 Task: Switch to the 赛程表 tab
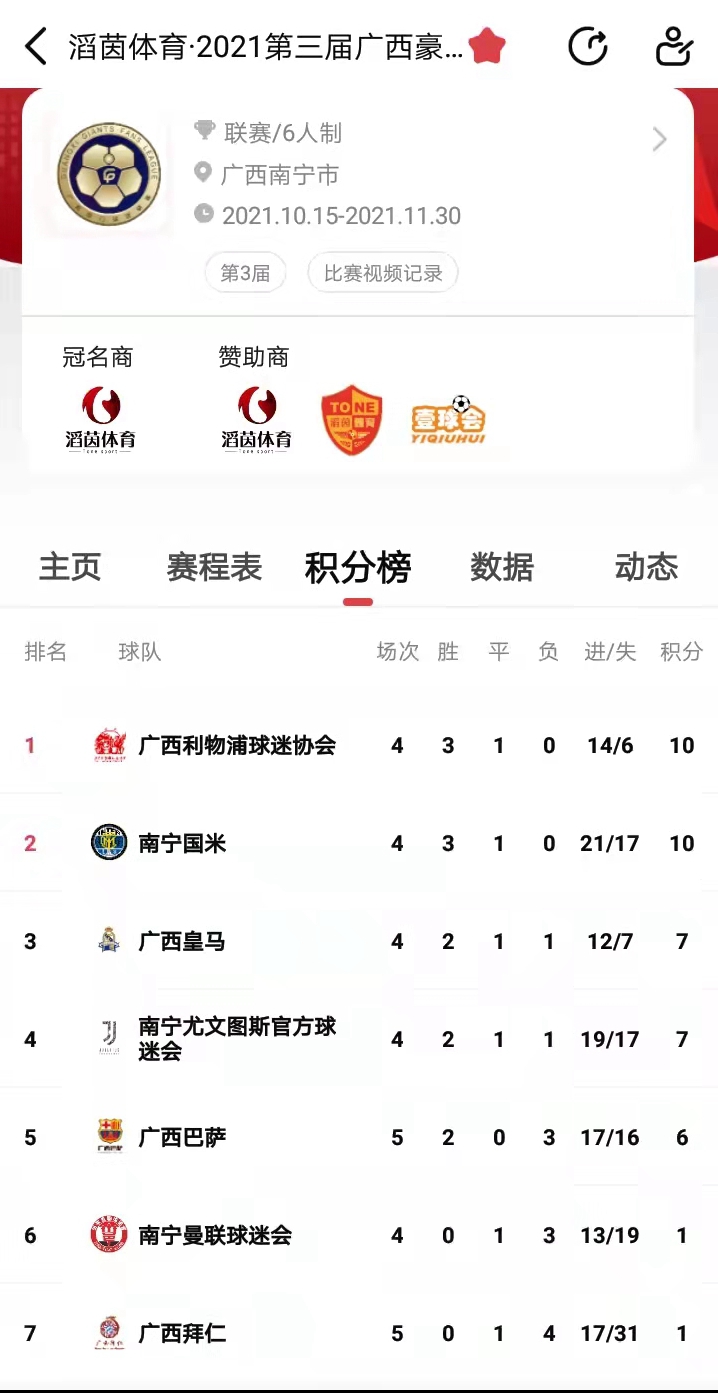click(x=214, y=567)
